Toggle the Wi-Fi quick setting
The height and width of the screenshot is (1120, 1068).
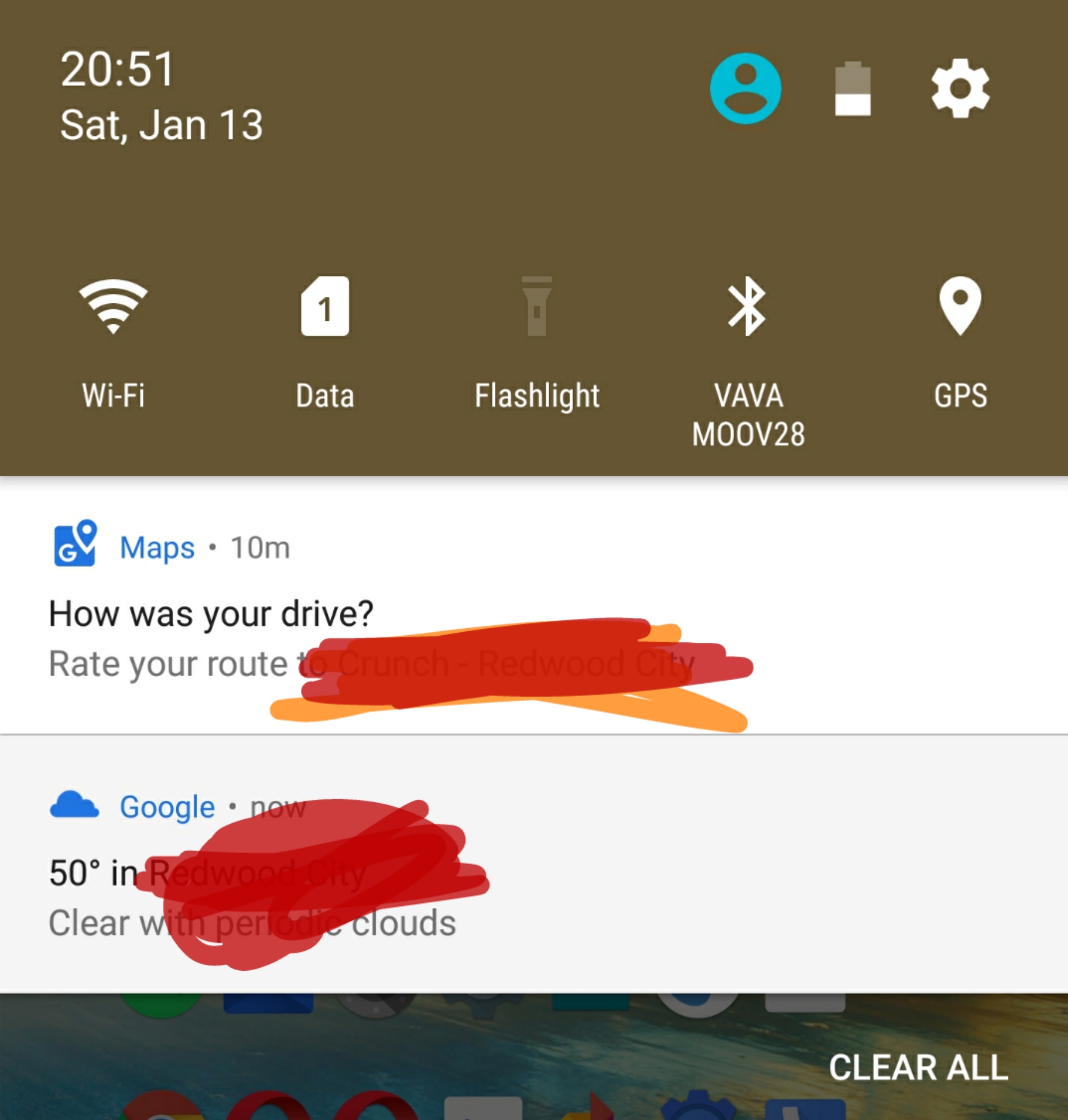[x=113, y=307]
